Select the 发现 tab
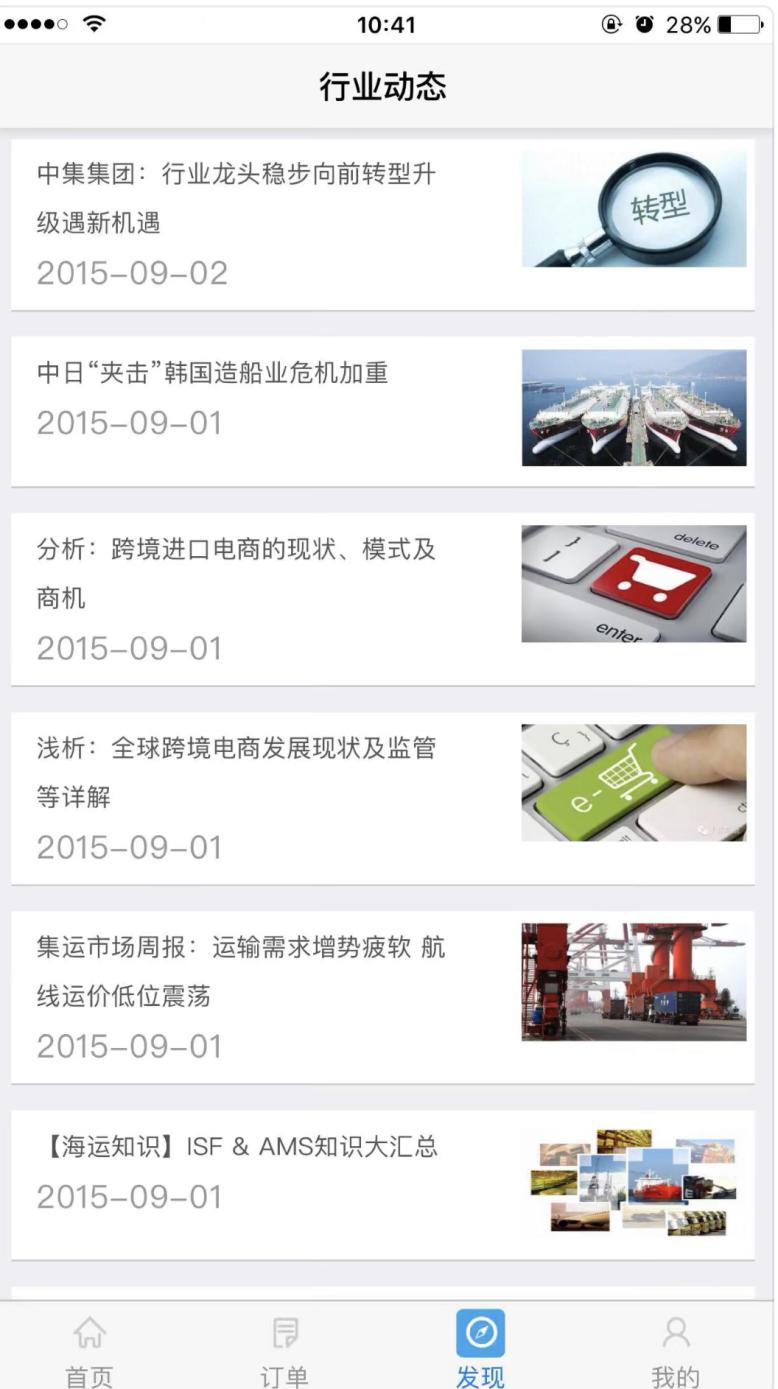 coord(481,1351)
